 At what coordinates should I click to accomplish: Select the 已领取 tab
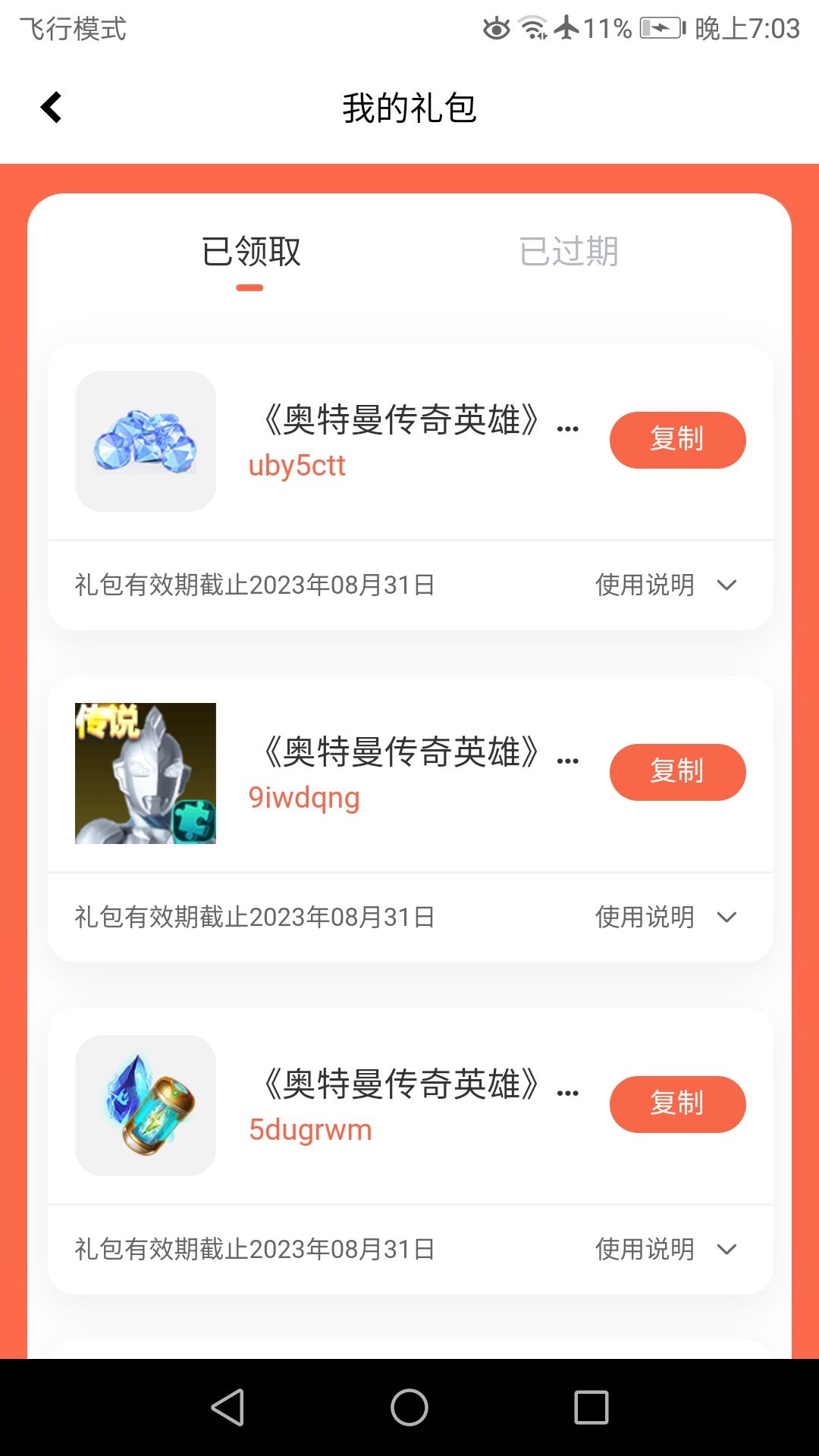coord(251,252)
